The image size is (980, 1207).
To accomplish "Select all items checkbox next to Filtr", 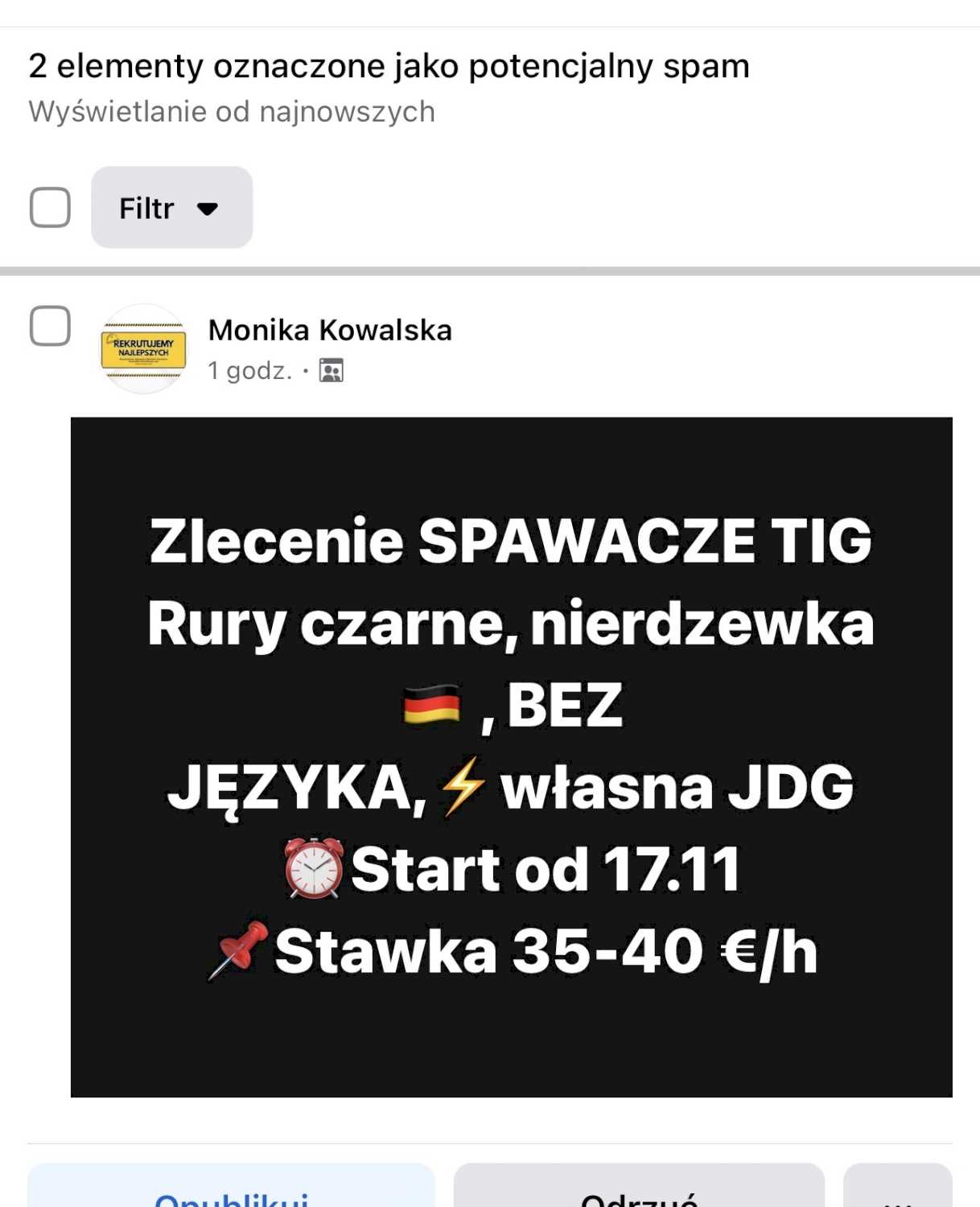I will coord(50,208).
